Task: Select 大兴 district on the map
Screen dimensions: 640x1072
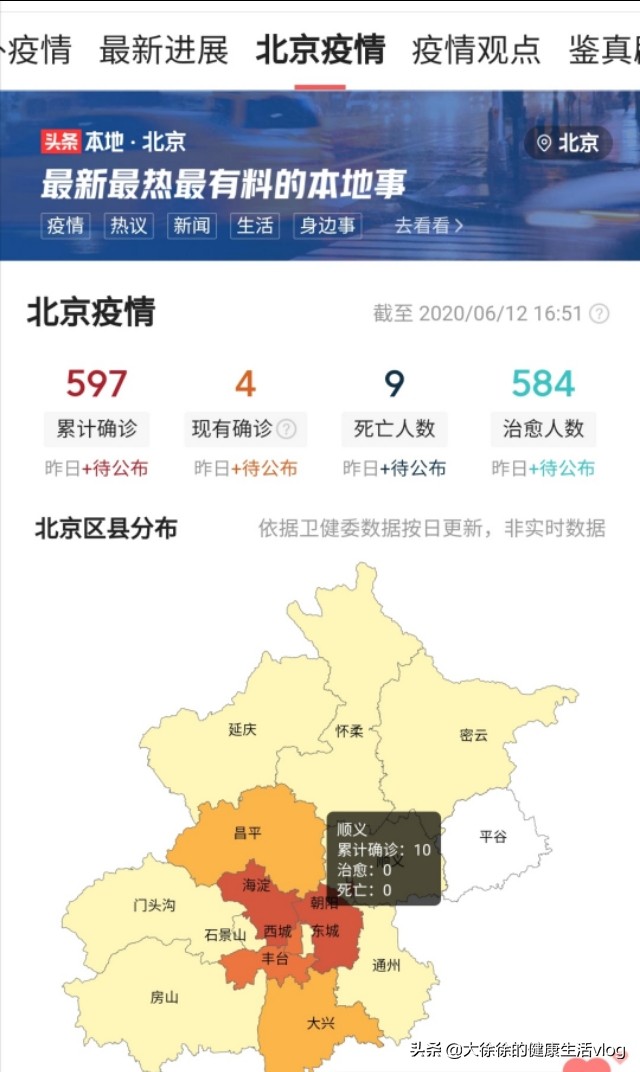Action: click(x=321, y=1023)
